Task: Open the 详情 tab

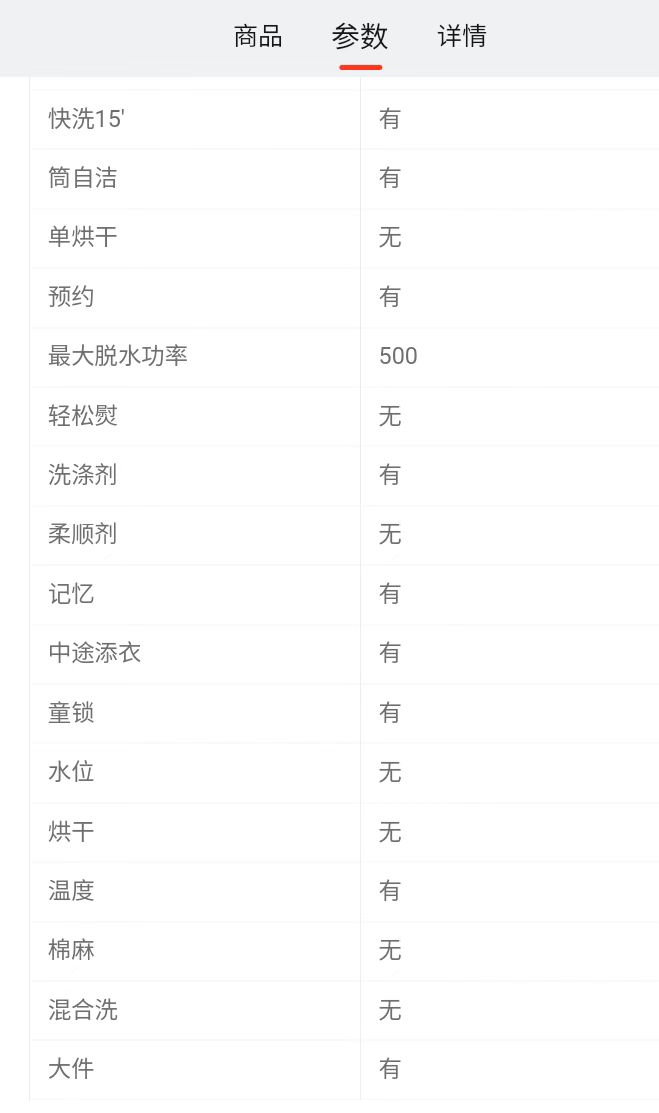Action: [x=462, y=36]
